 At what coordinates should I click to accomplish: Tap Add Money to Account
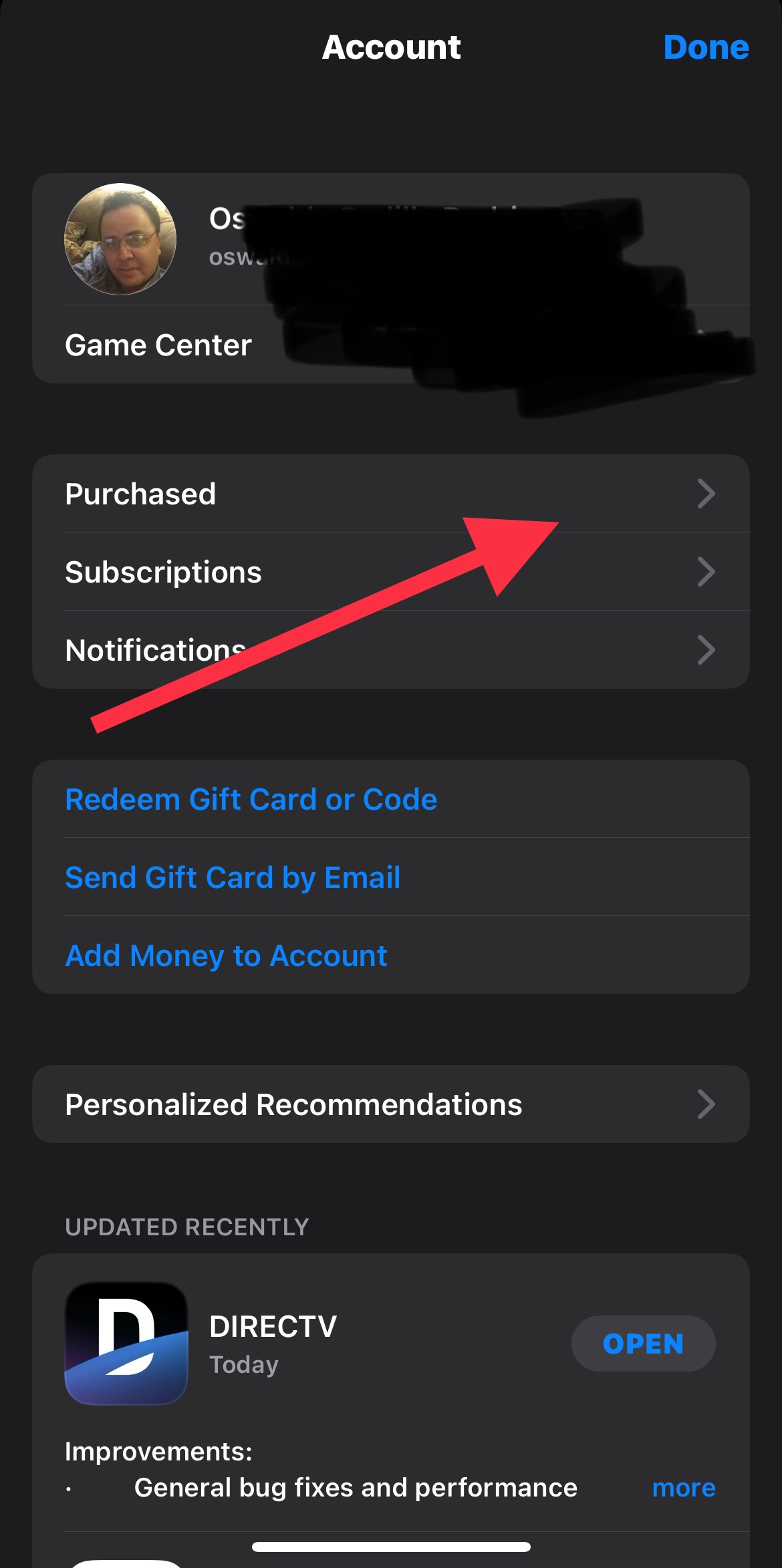pyautogui.click(x=391, y=955)
